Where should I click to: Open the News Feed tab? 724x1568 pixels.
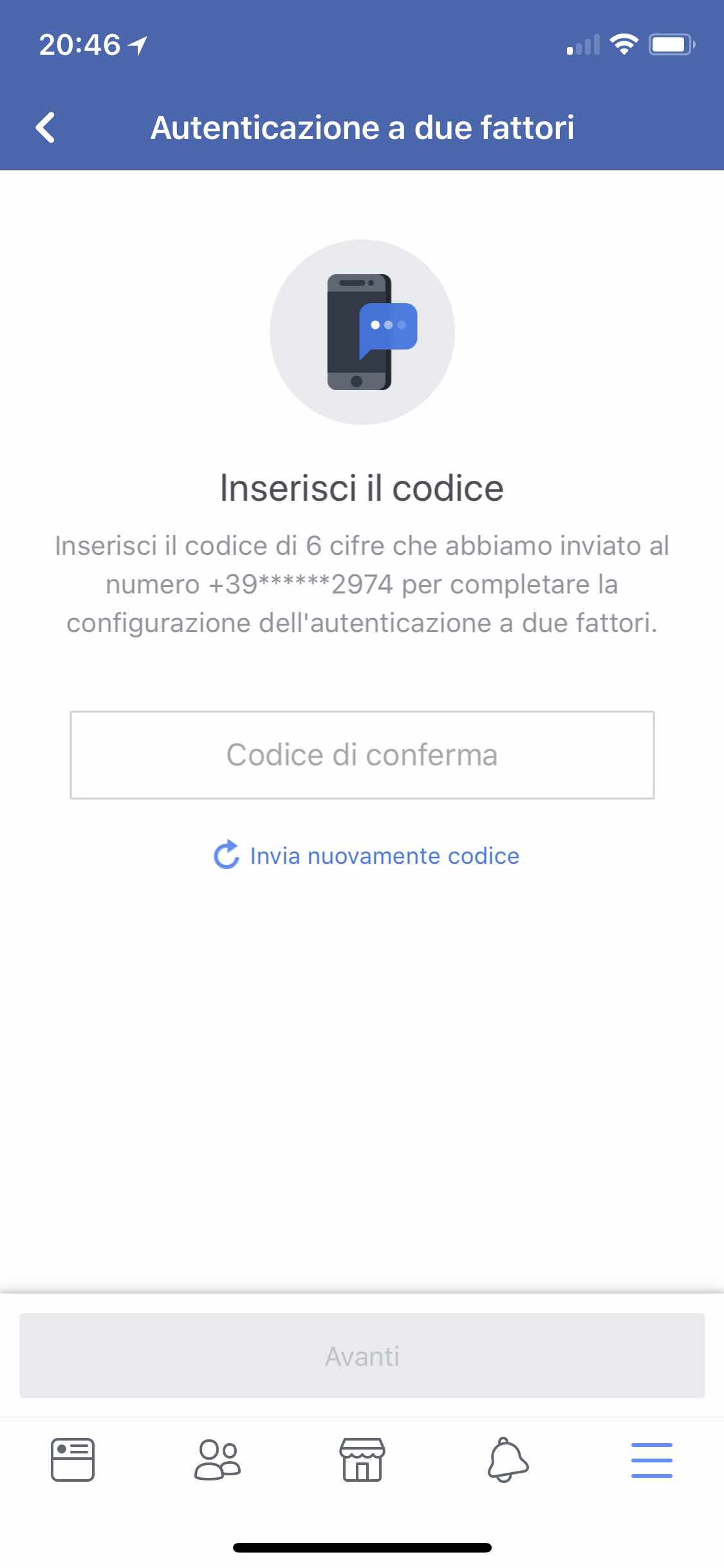click(x=73, y=1460)
